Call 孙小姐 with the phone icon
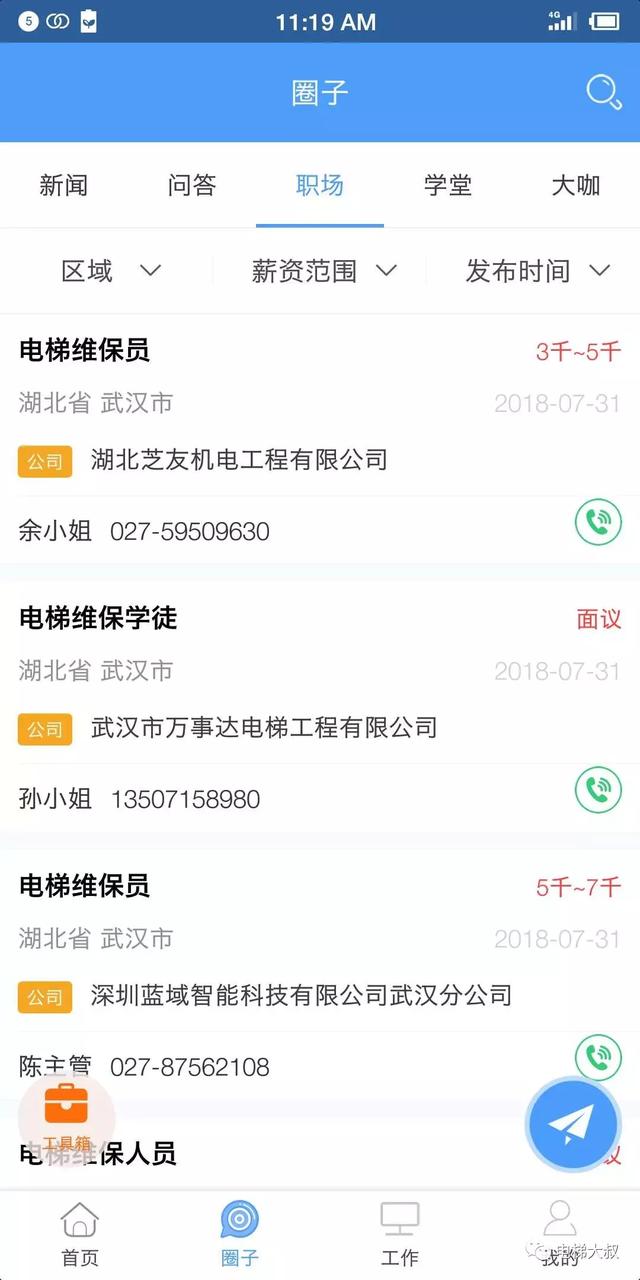 (x=598, y=790)
